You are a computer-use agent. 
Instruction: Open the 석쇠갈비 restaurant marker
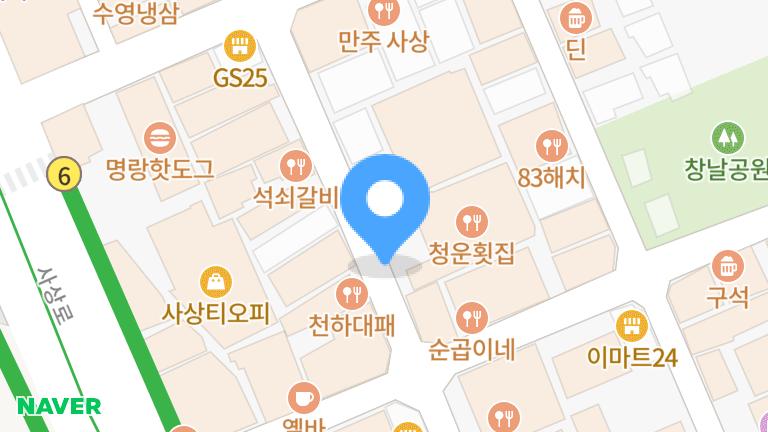click(296, 166)
